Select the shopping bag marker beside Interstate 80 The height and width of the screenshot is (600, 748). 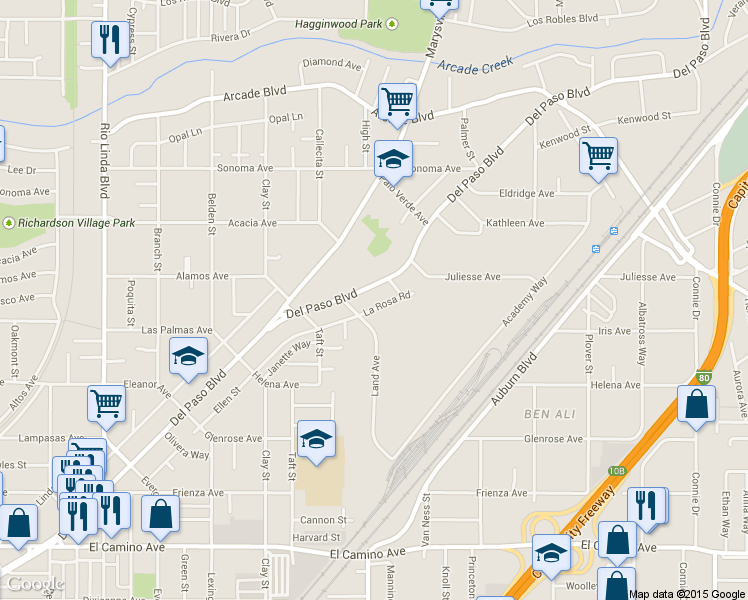coord(696,404)
